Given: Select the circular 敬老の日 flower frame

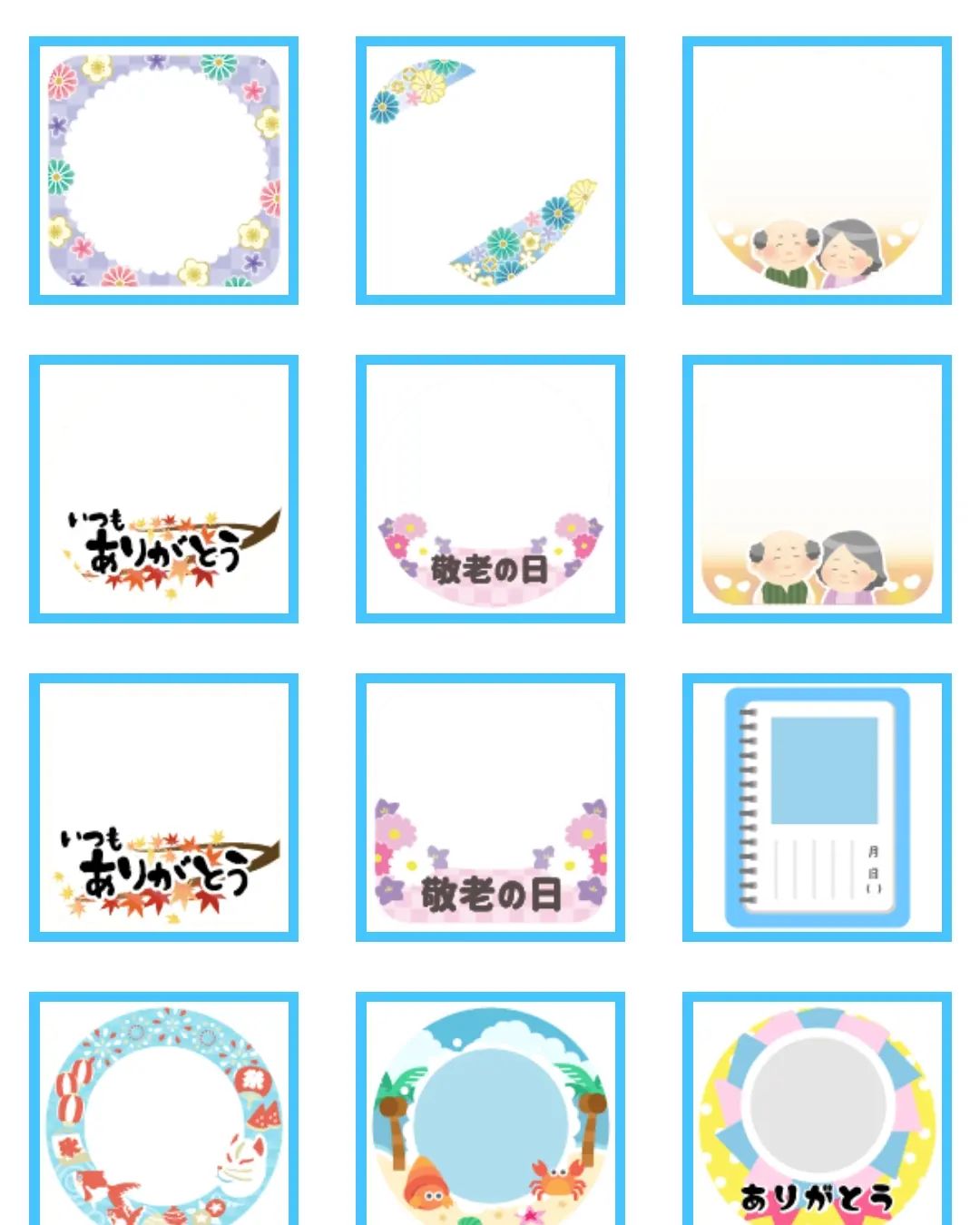Looking at the screenshot, I should tap(490, 489).
